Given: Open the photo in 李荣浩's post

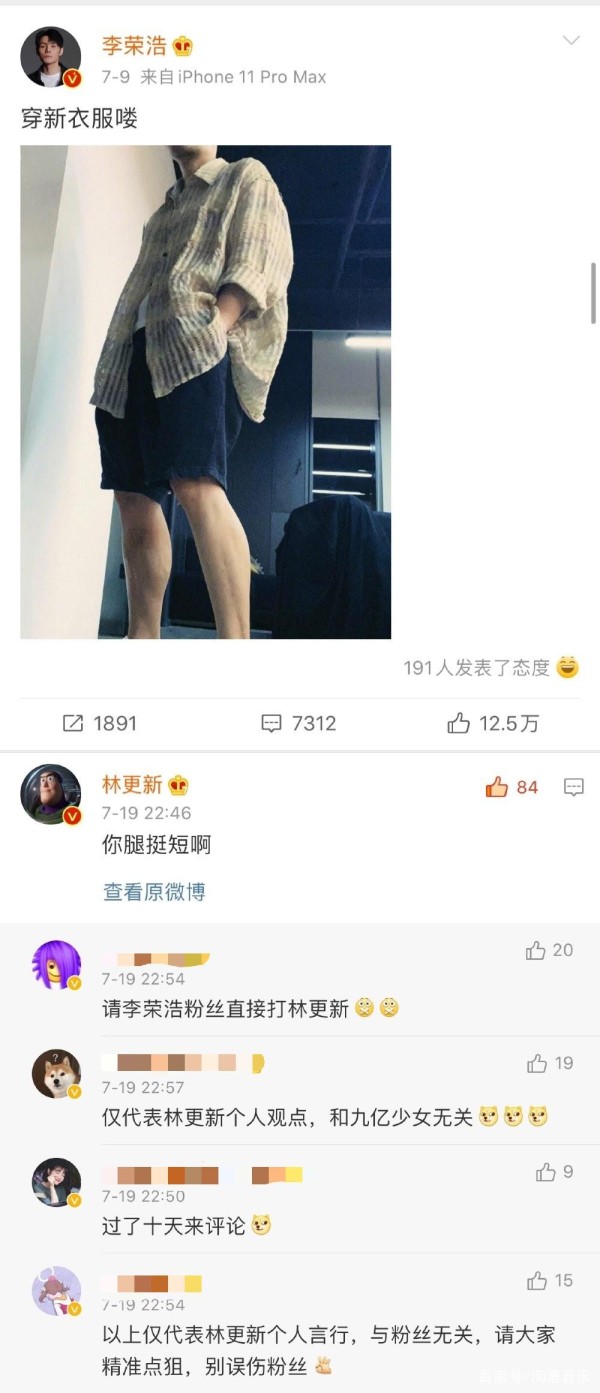Looking at the screenshot, I should coord(205,392).
